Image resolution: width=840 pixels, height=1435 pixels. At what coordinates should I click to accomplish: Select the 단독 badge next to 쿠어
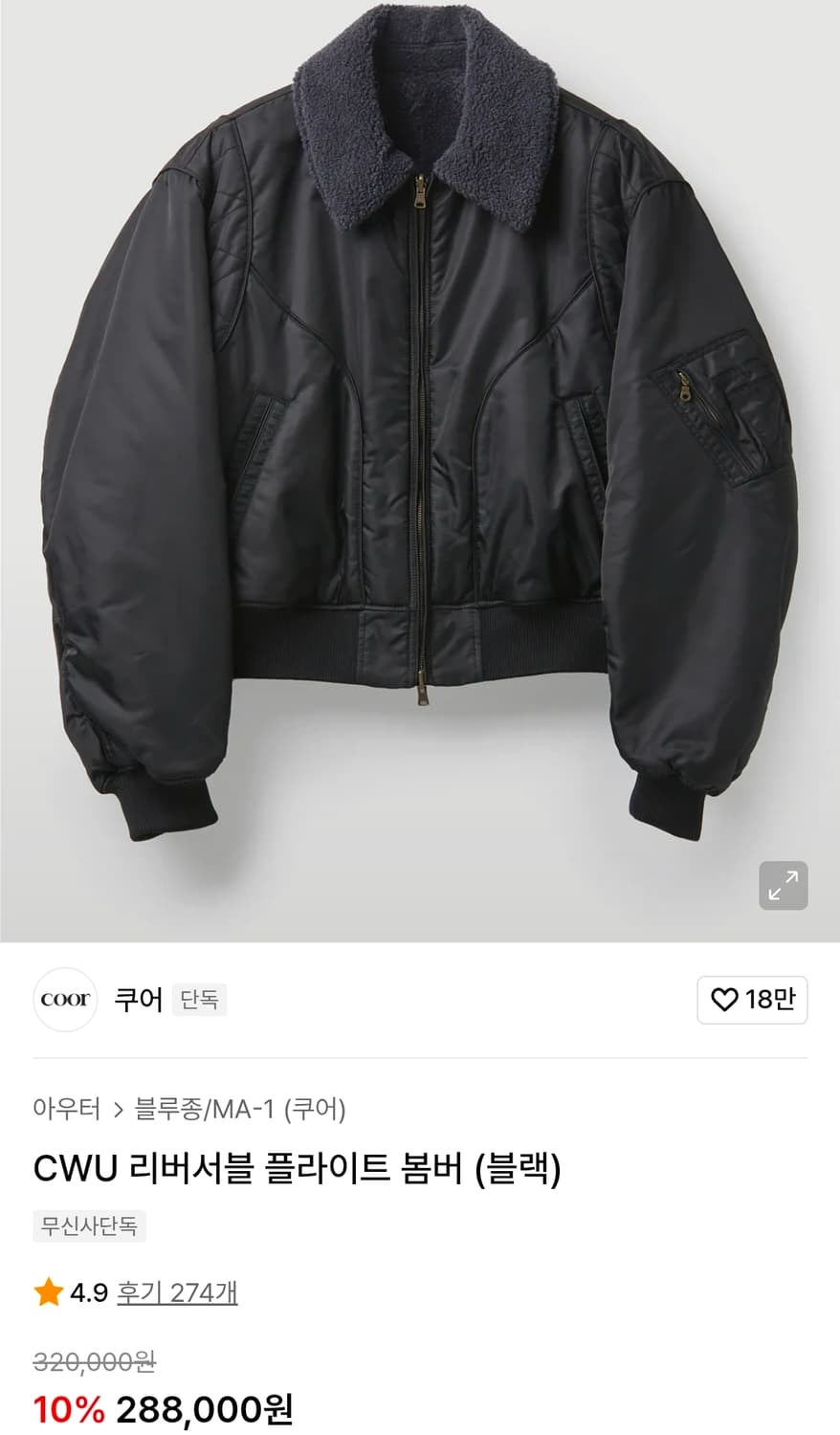[199, 1000]
